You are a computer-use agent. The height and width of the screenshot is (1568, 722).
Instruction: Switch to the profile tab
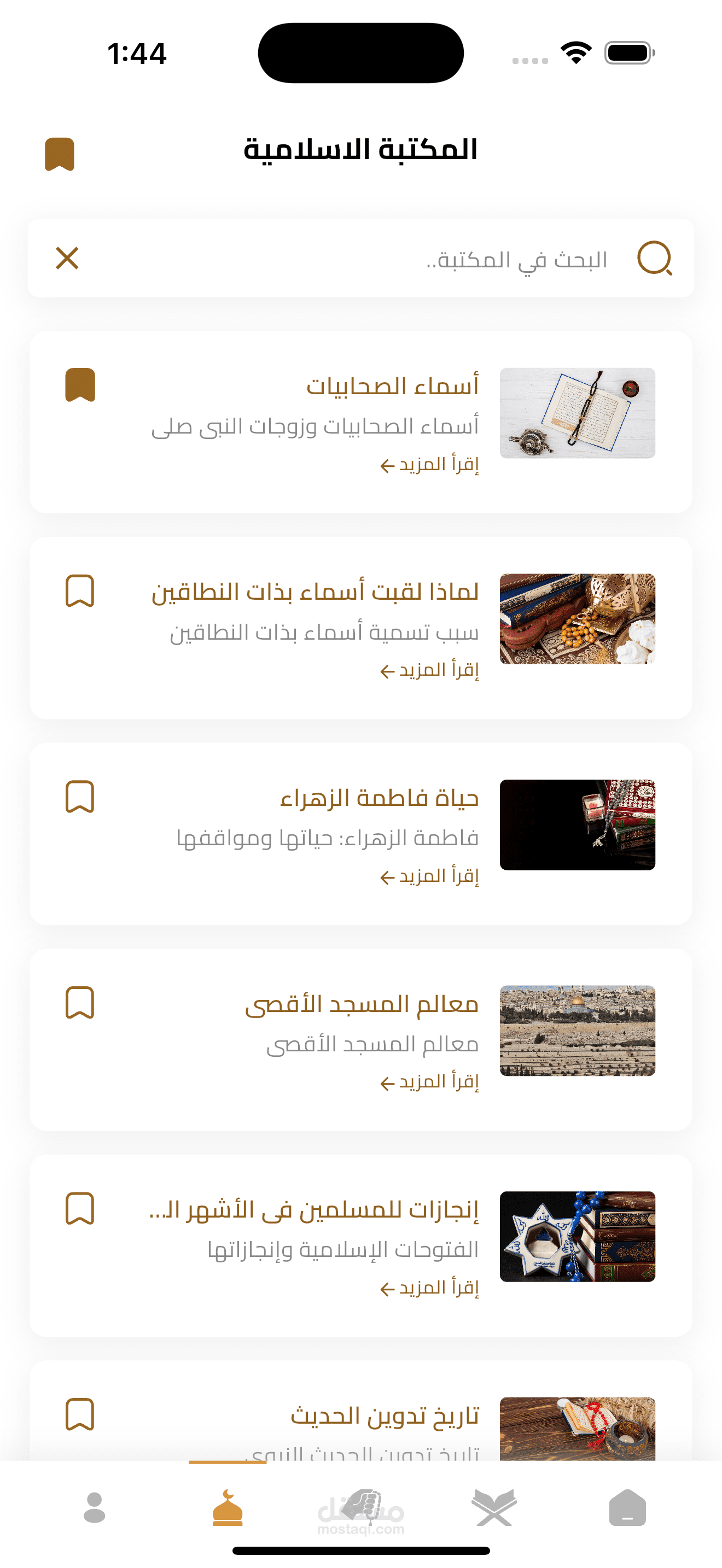point(95,1508)
